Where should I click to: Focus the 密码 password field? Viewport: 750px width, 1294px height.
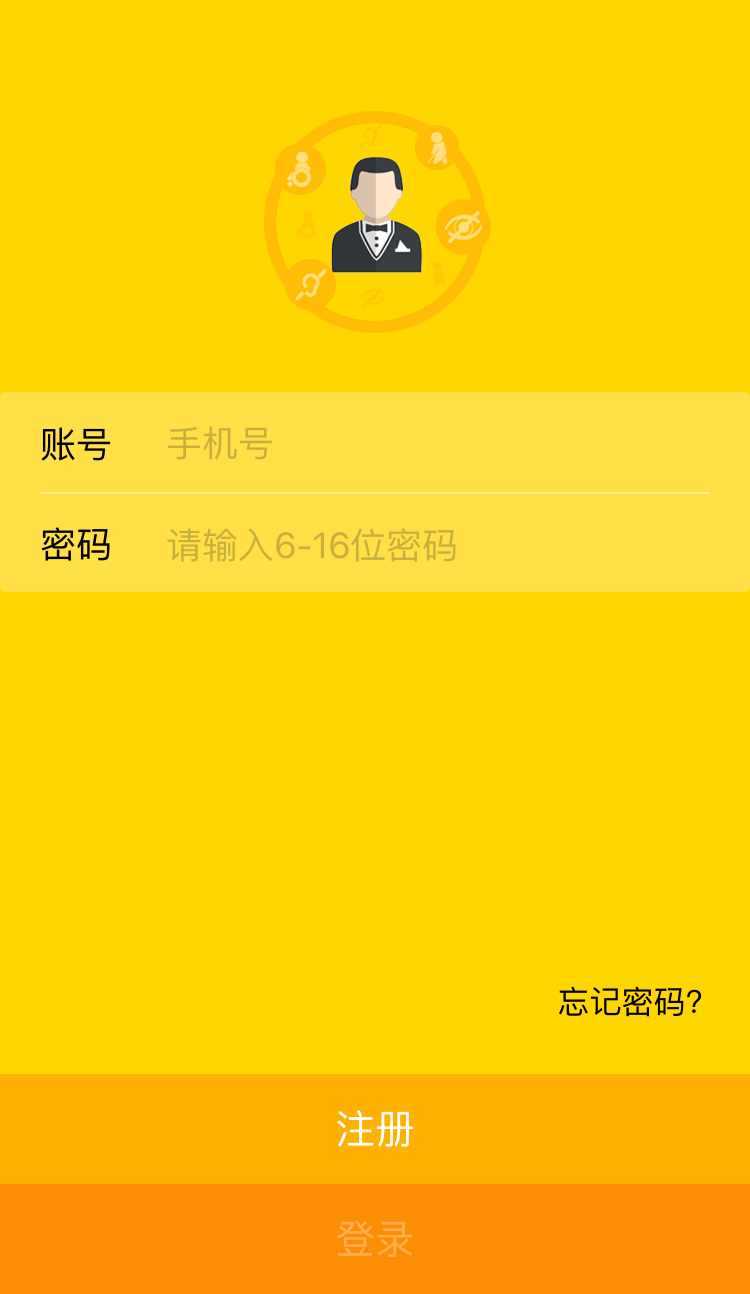(x=438, y=545)
